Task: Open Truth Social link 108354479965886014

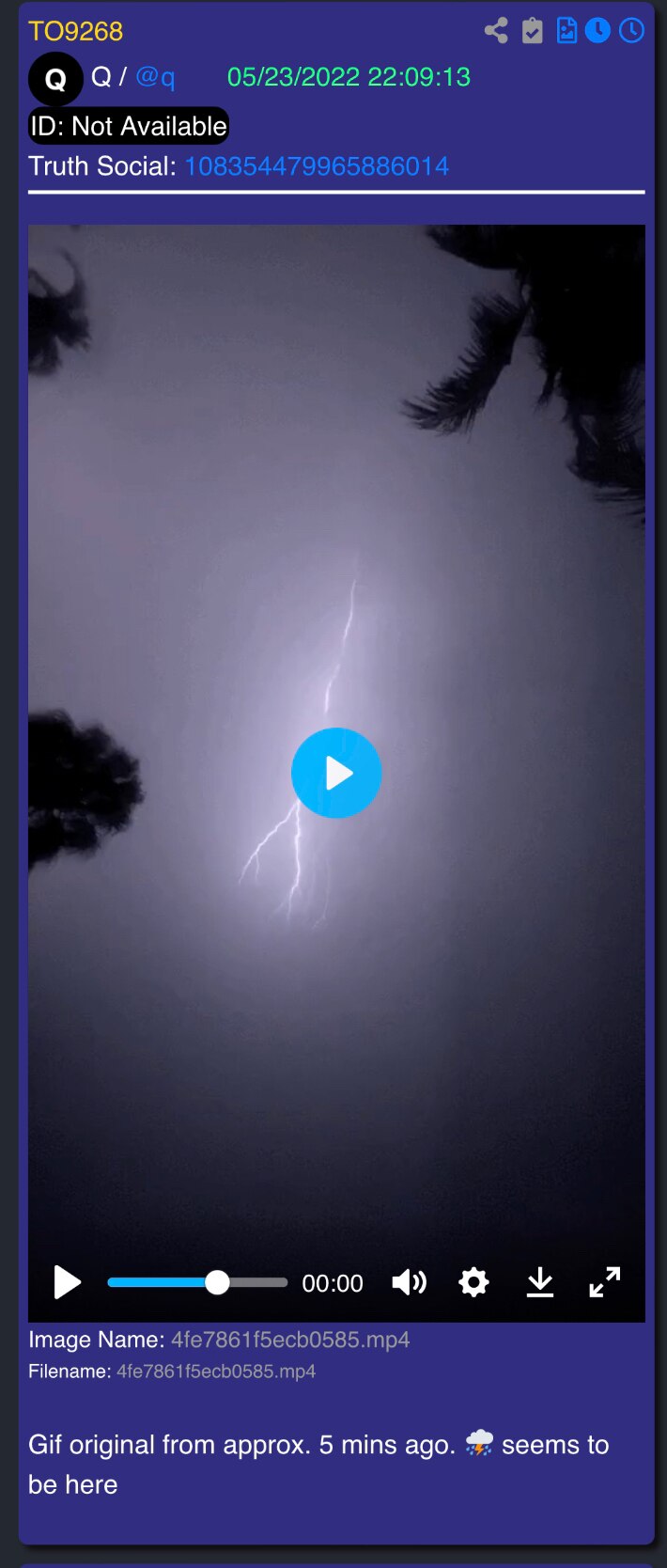Action: click(x=317, y=166)
